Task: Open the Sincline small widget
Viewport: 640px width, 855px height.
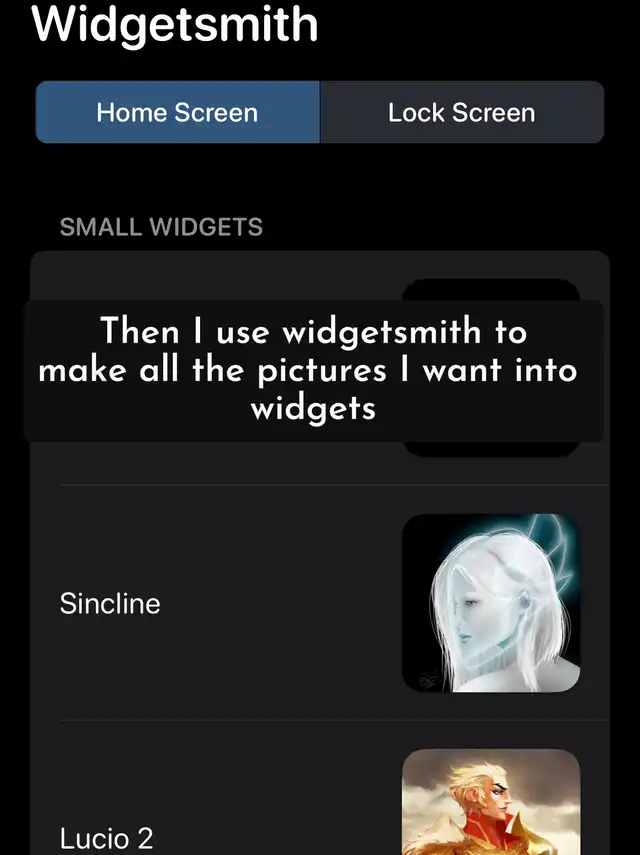Action: point(320,603)
